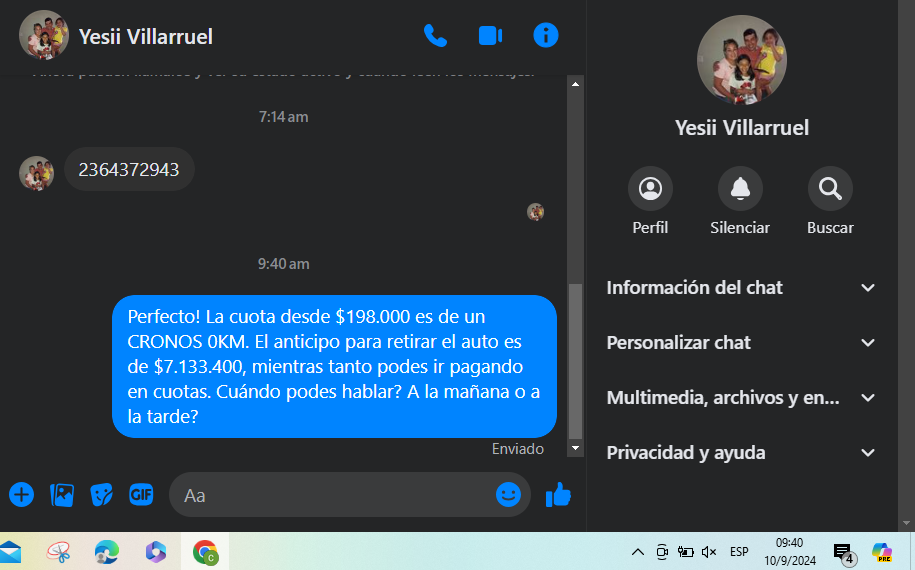Expand Personalizar chat section
Viewport: 915px width, 570px height.
[740, 343]
